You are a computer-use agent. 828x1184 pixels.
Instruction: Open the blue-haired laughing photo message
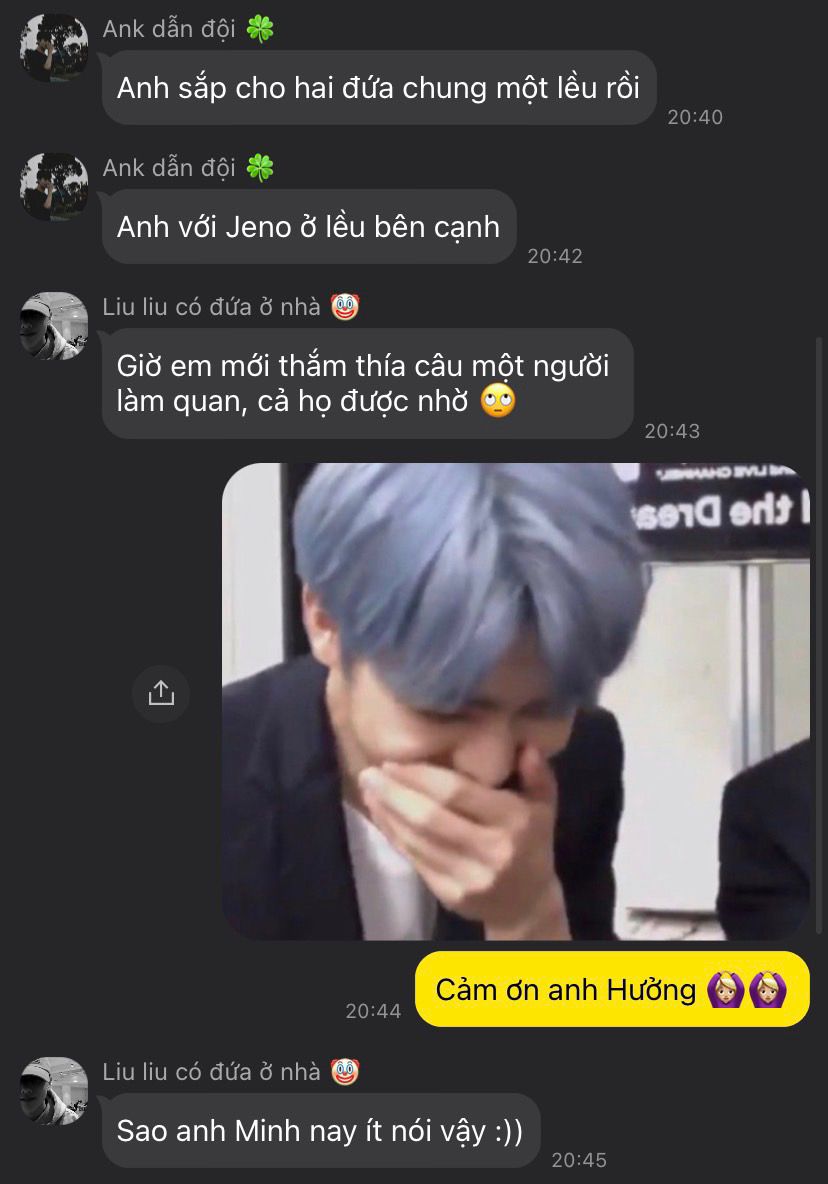tap(515, 701)
